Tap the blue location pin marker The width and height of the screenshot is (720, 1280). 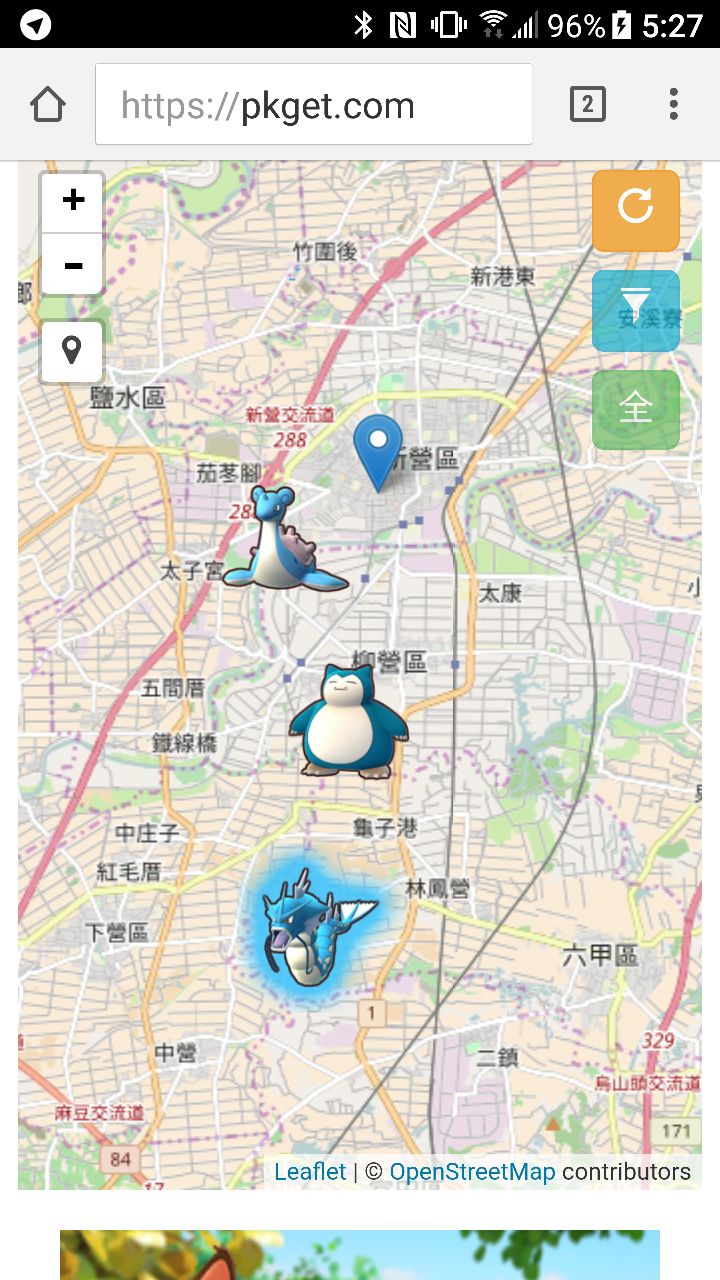pyautogui.click(x=378, y=448)
